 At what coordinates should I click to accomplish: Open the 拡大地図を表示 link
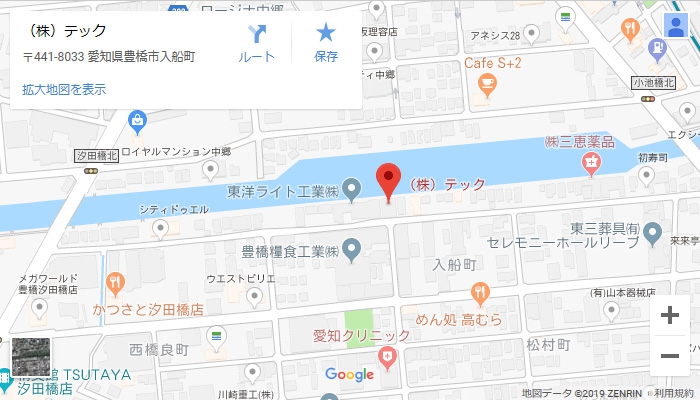tap(64, 89)
